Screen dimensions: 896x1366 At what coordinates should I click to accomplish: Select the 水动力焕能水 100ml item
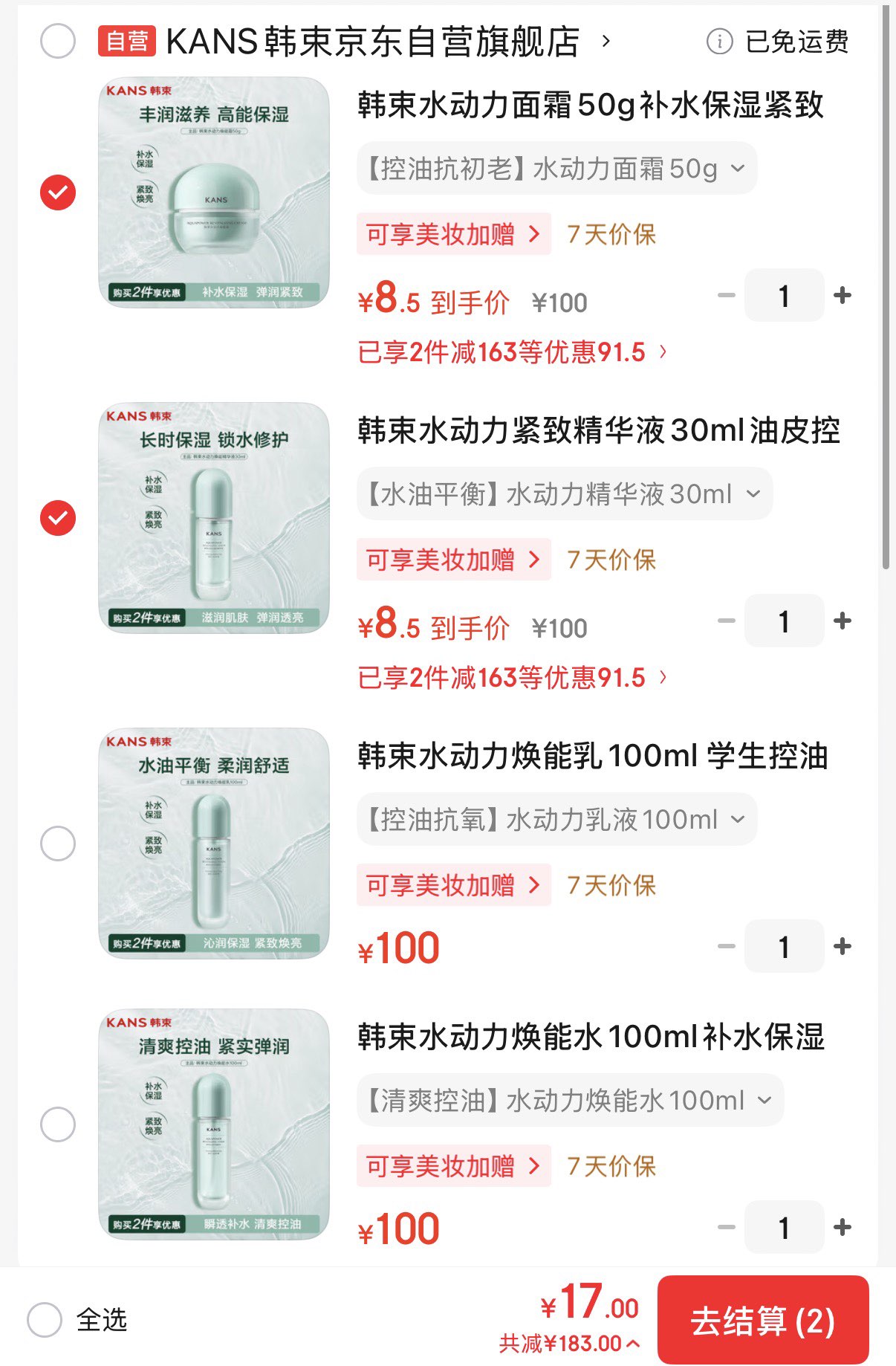58,1124
